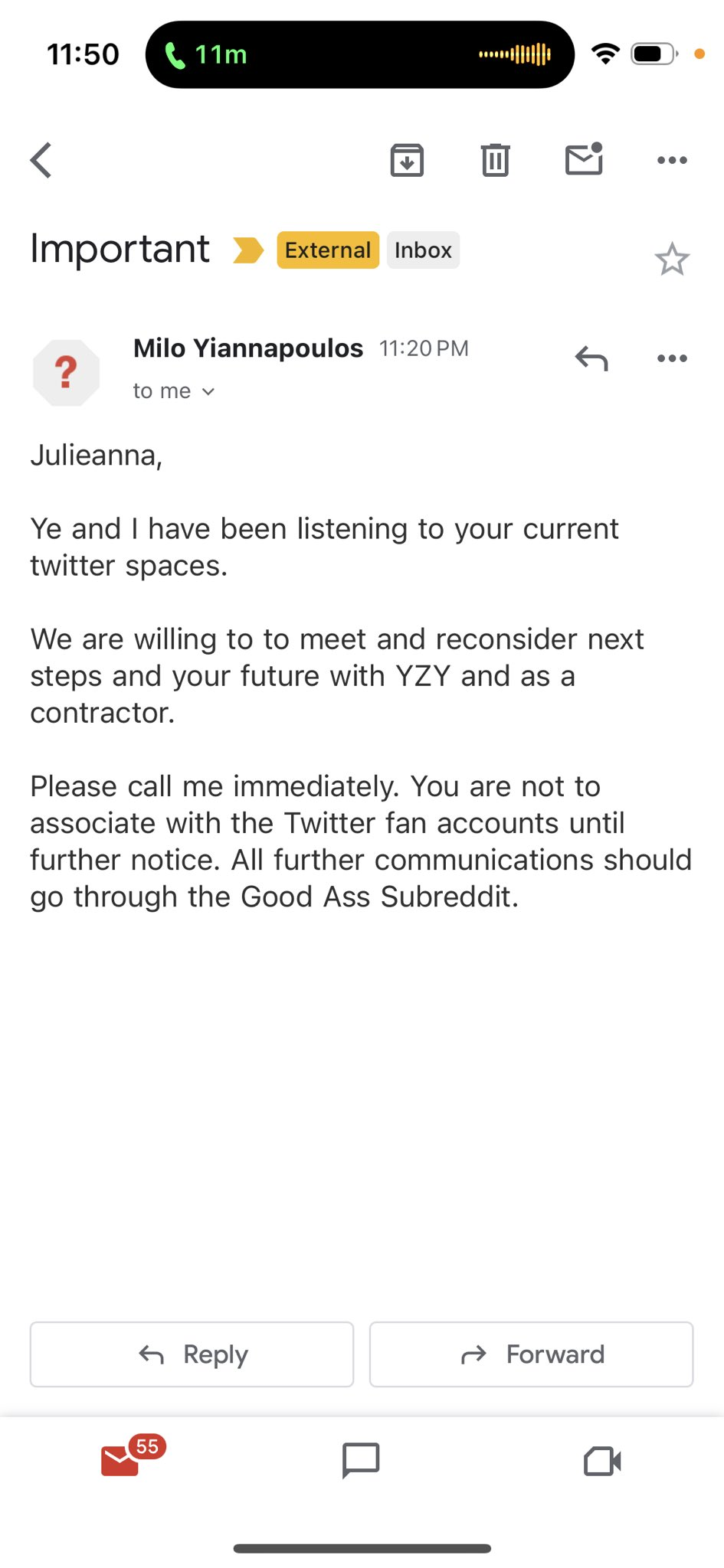
Task: Tap the reply arrow beside the sender
Action: [x=591, y=358]
